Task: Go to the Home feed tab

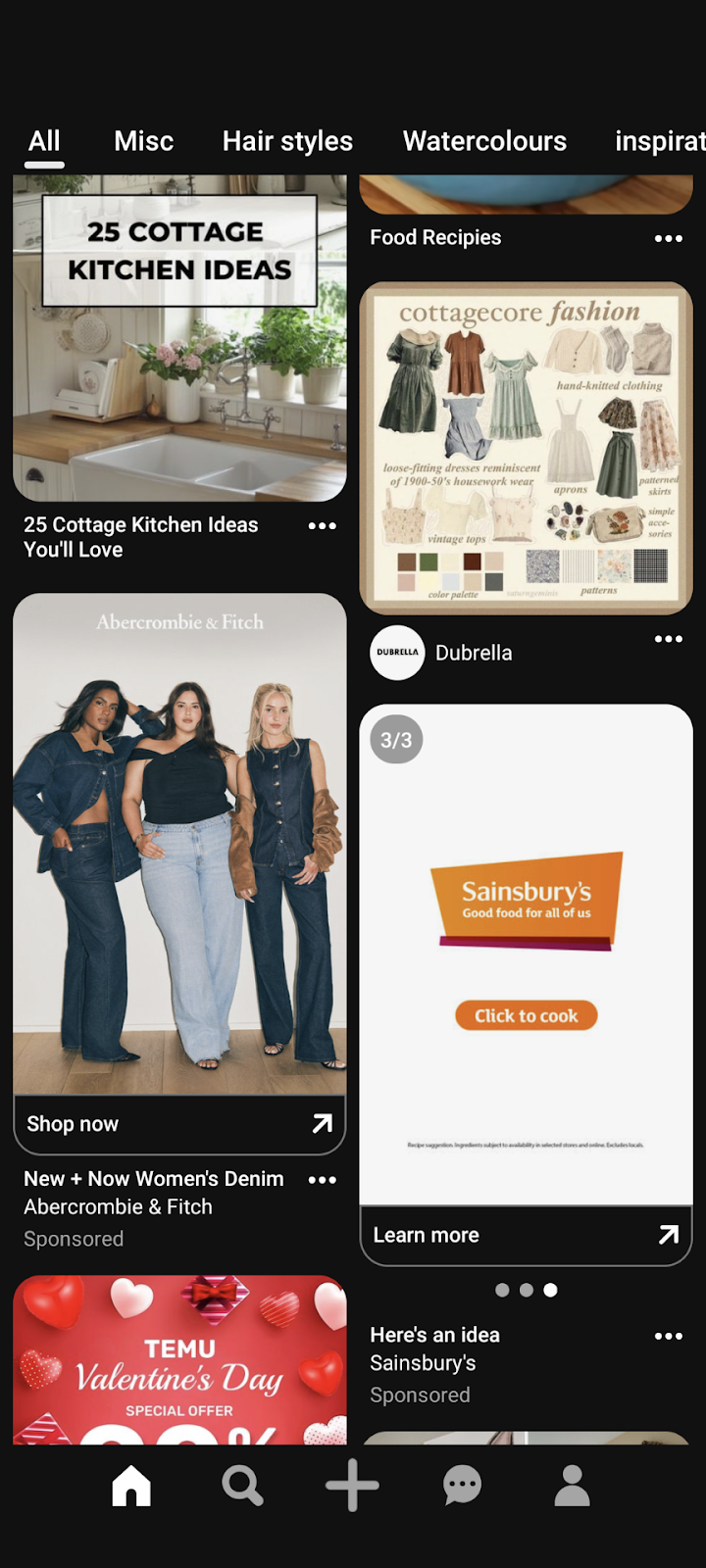Action: tap(131, 1486)
